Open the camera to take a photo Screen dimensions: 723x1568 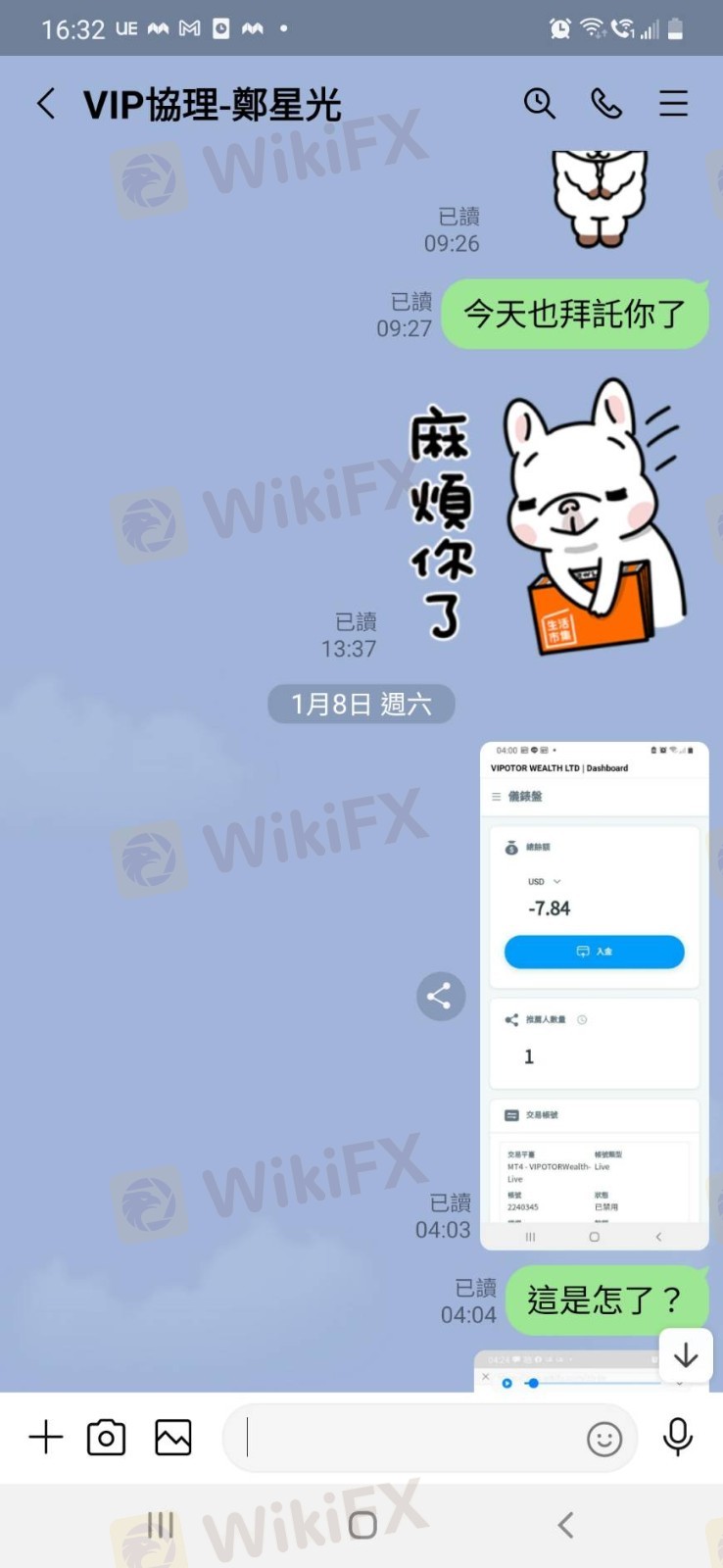point(107,1438)
